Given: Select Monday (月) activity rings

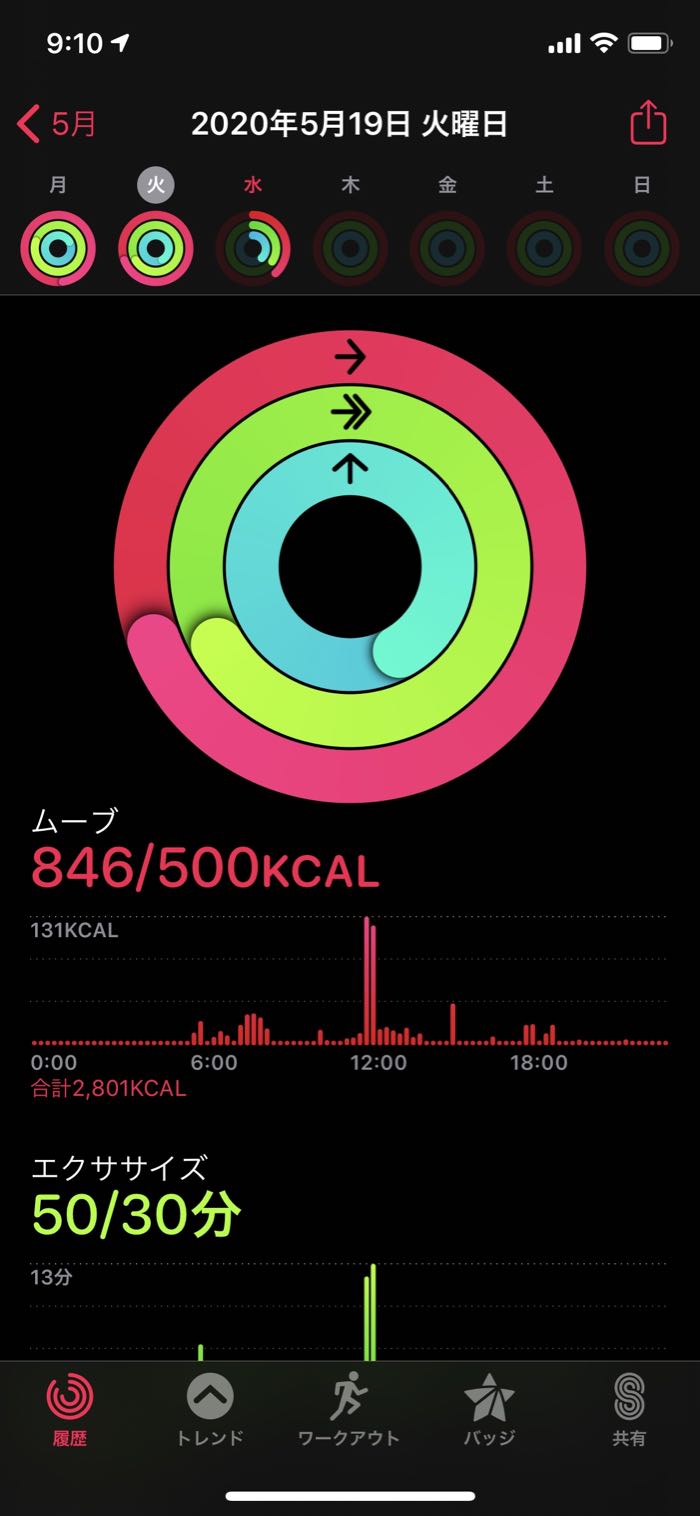Looking at the screenshot, I should tap(58, 248).
